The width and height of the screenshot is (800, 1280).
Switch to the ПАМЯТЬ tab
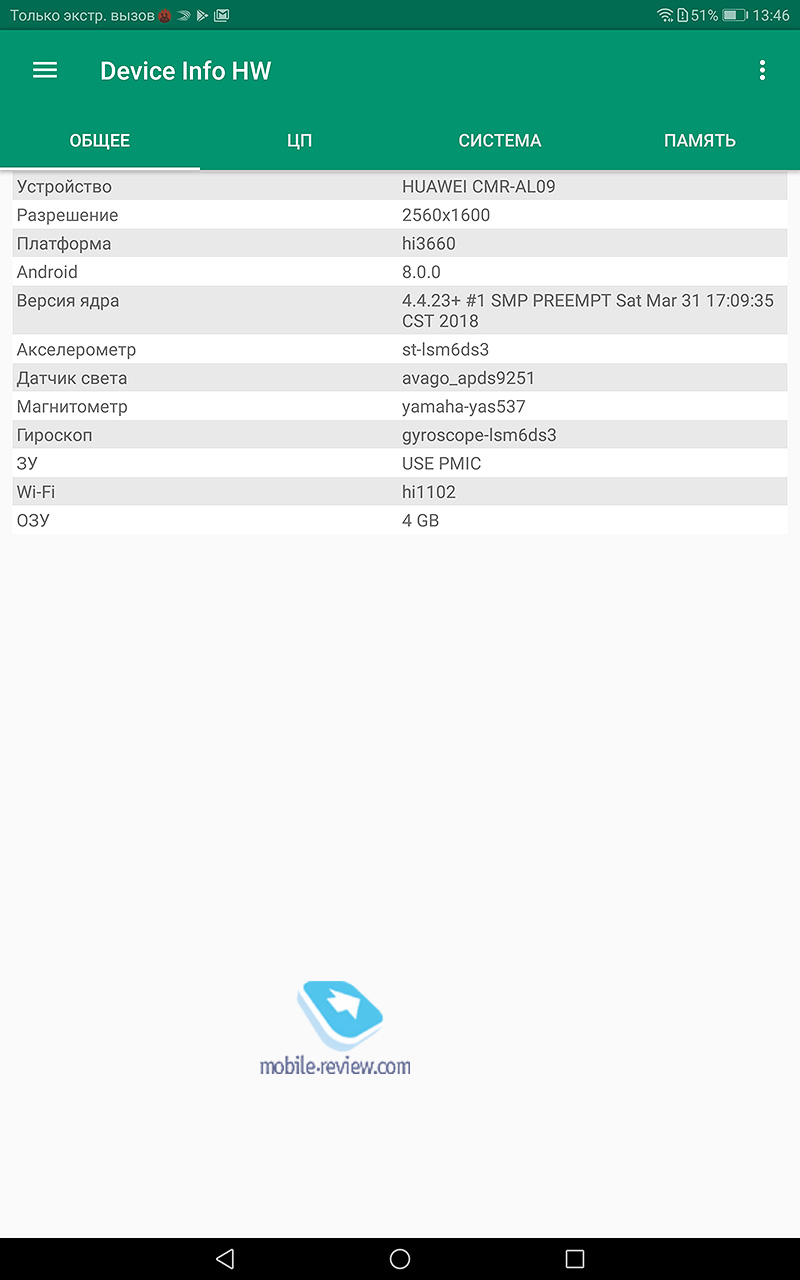pos(700,141)
